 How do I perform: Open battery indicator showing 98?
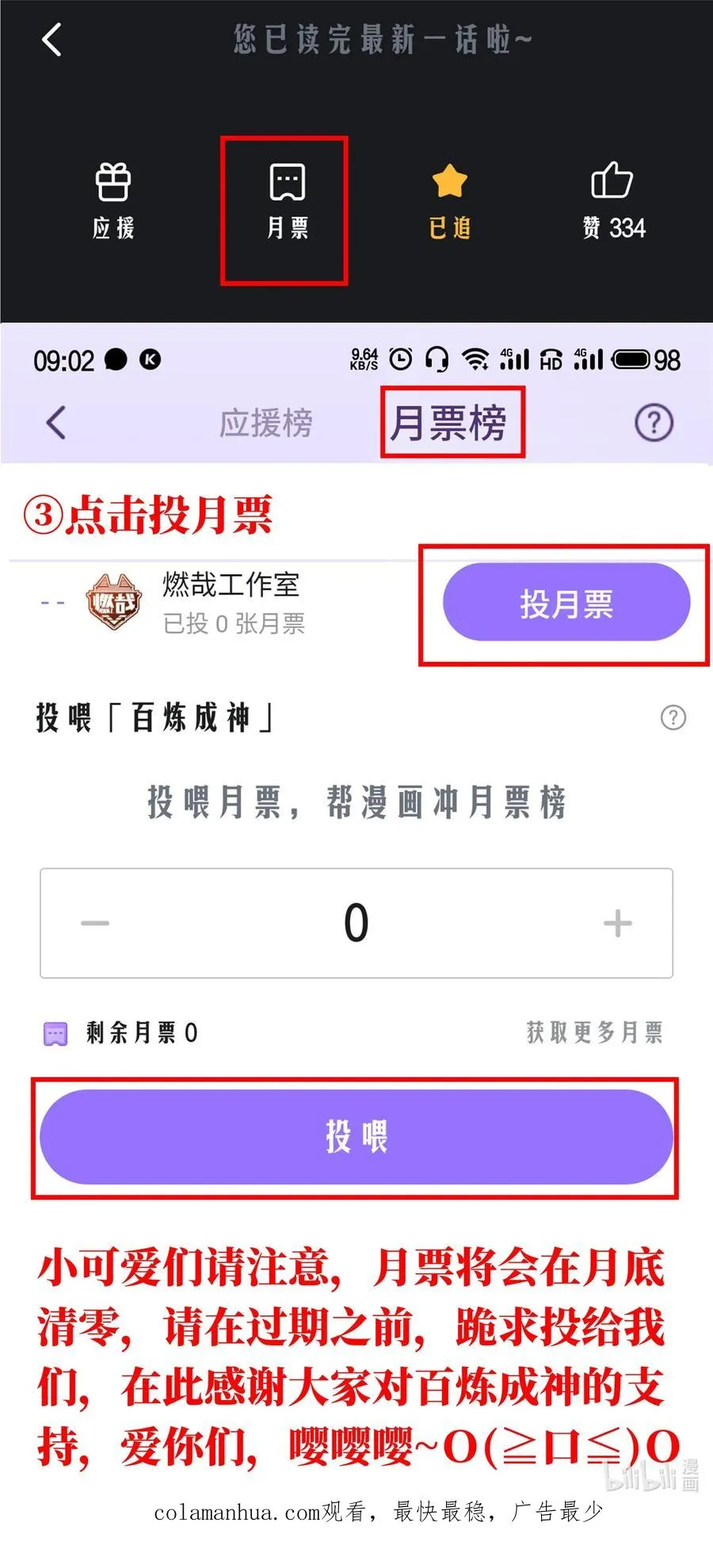[639, 359]
